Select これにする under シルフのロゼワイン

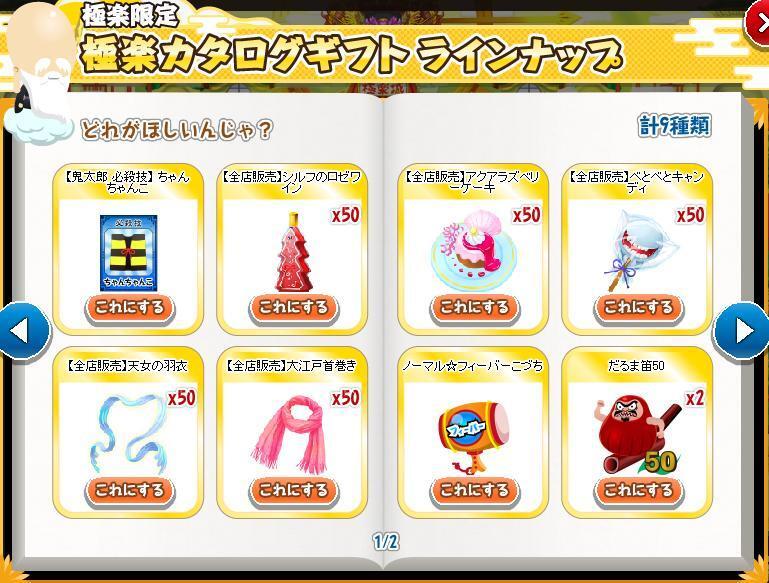click(293, 307)
